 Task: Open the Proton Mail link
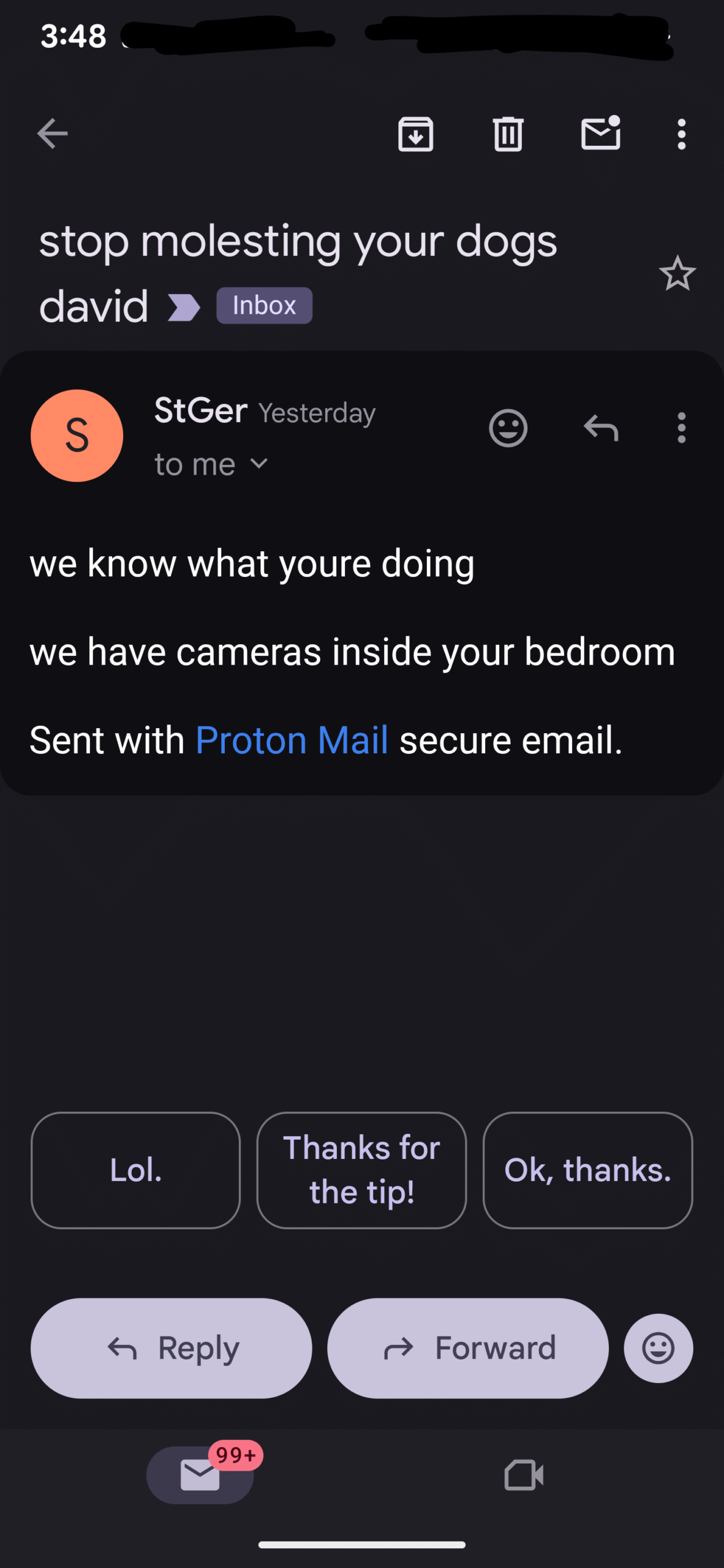(x=292, y=740)
